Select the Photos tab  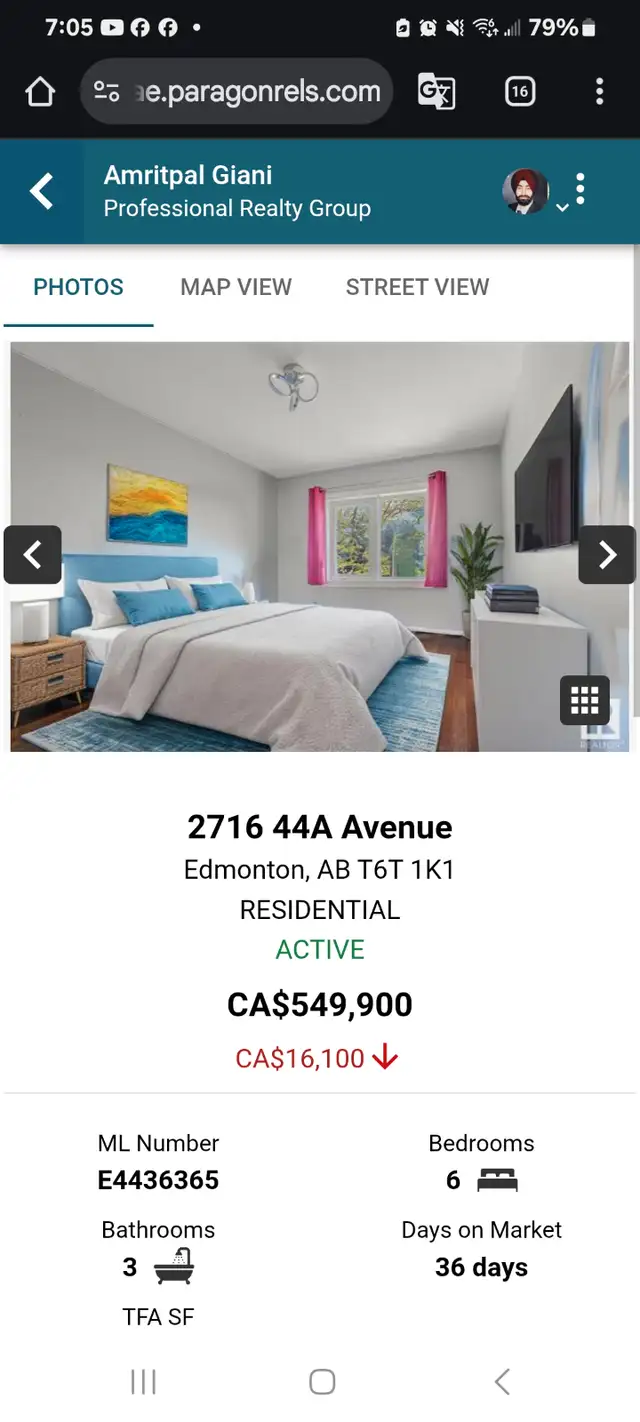(x=78, y=287)
